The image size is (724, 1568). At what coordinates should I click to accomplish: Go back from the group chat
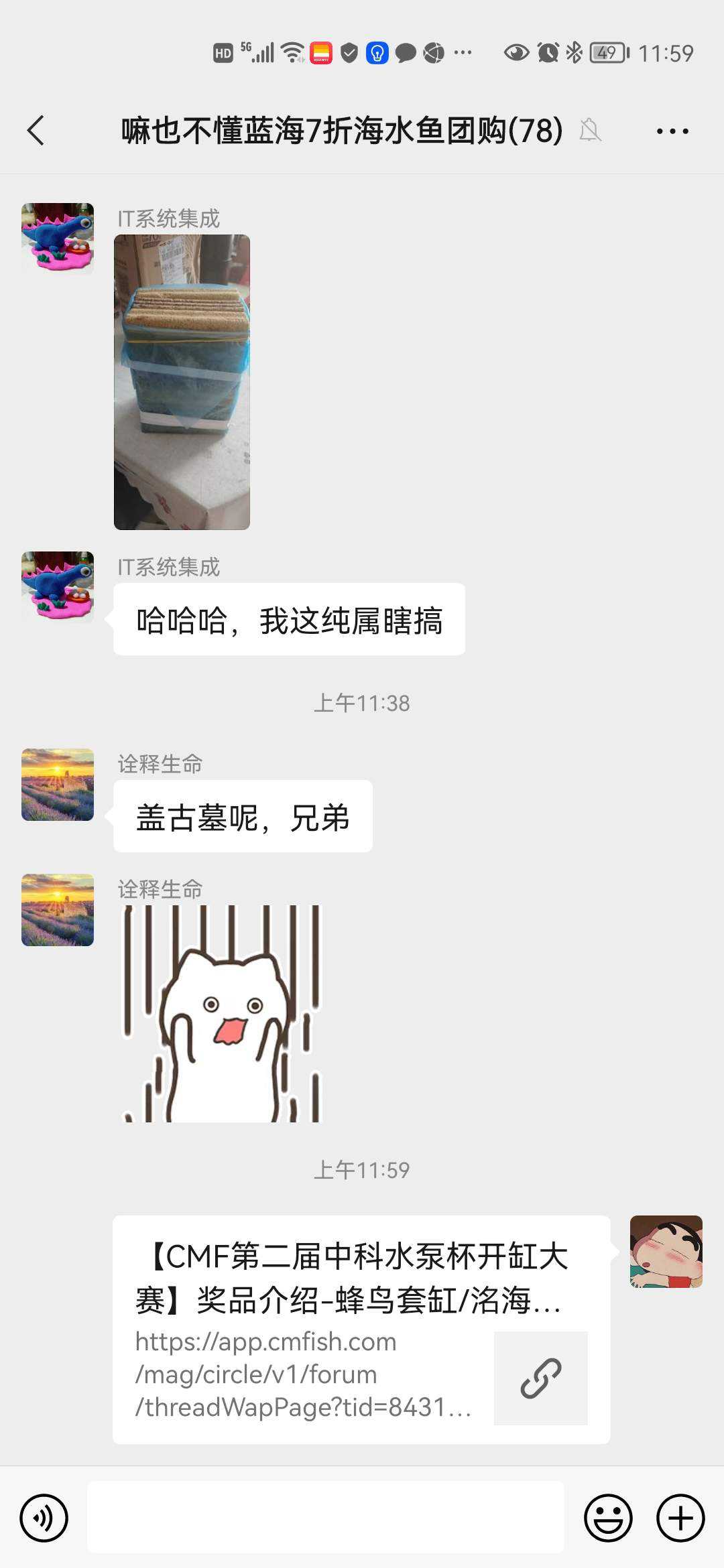[x=36, y=130]
